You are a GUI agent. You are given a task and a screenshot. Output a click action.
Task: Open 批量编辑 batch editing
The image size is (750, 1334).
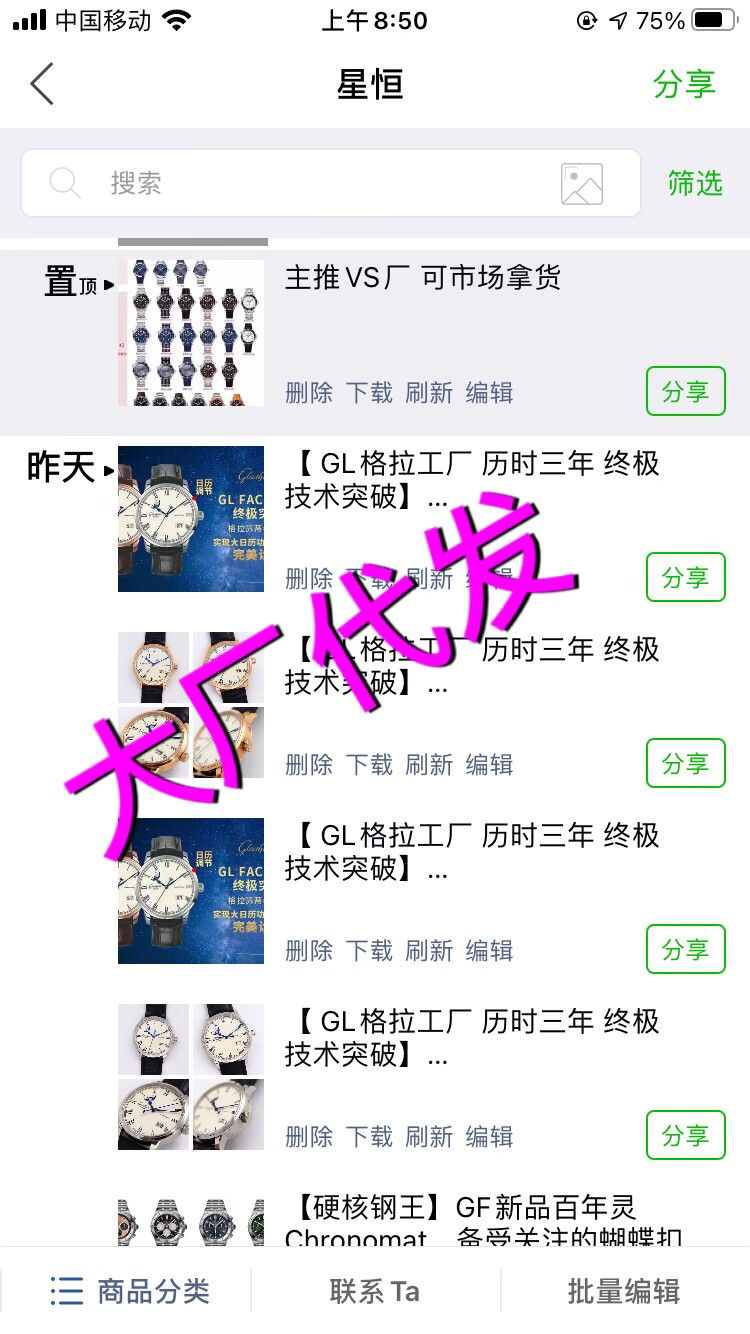624,1291
